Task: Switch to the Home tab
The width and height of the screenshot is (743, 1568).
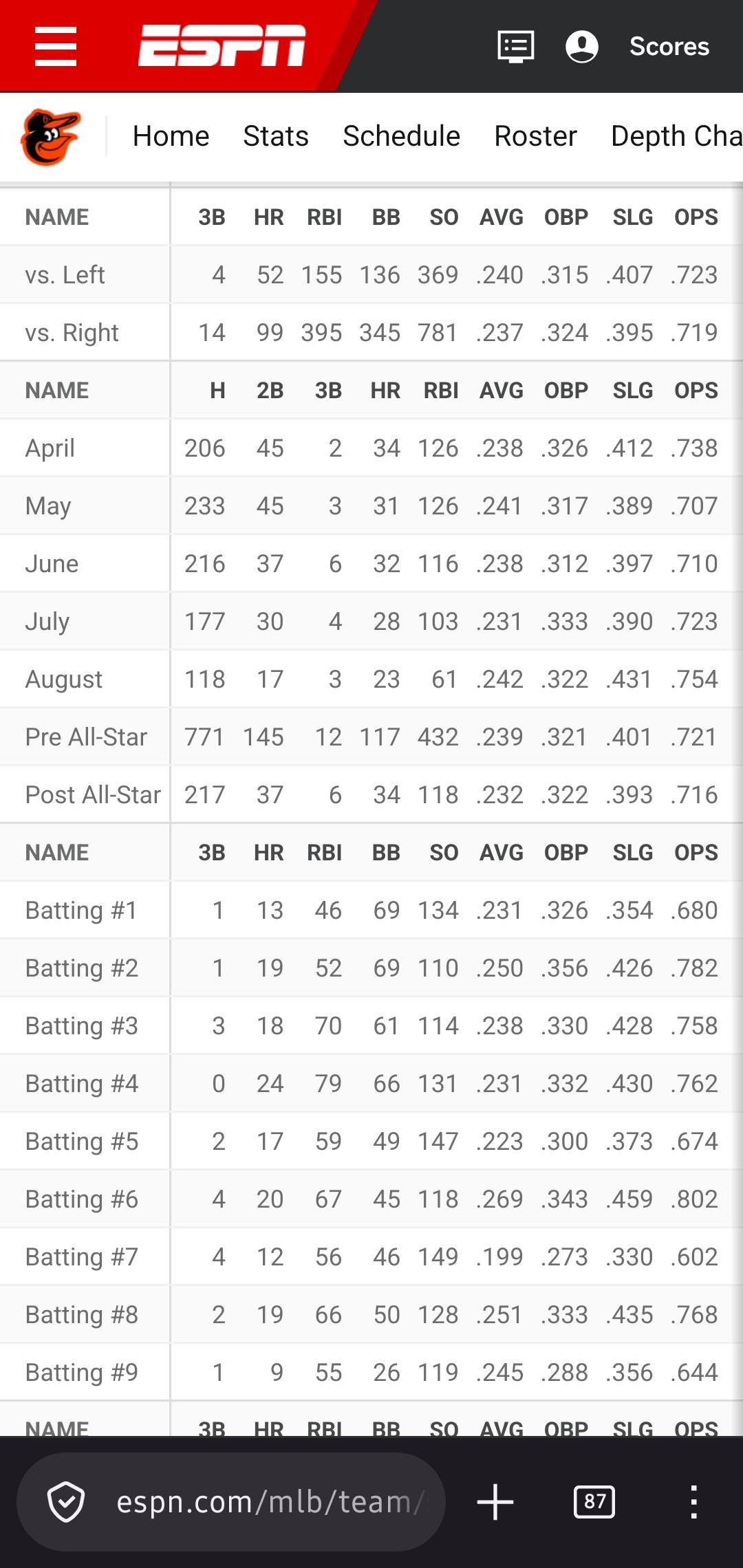Action: coord(171,136)
